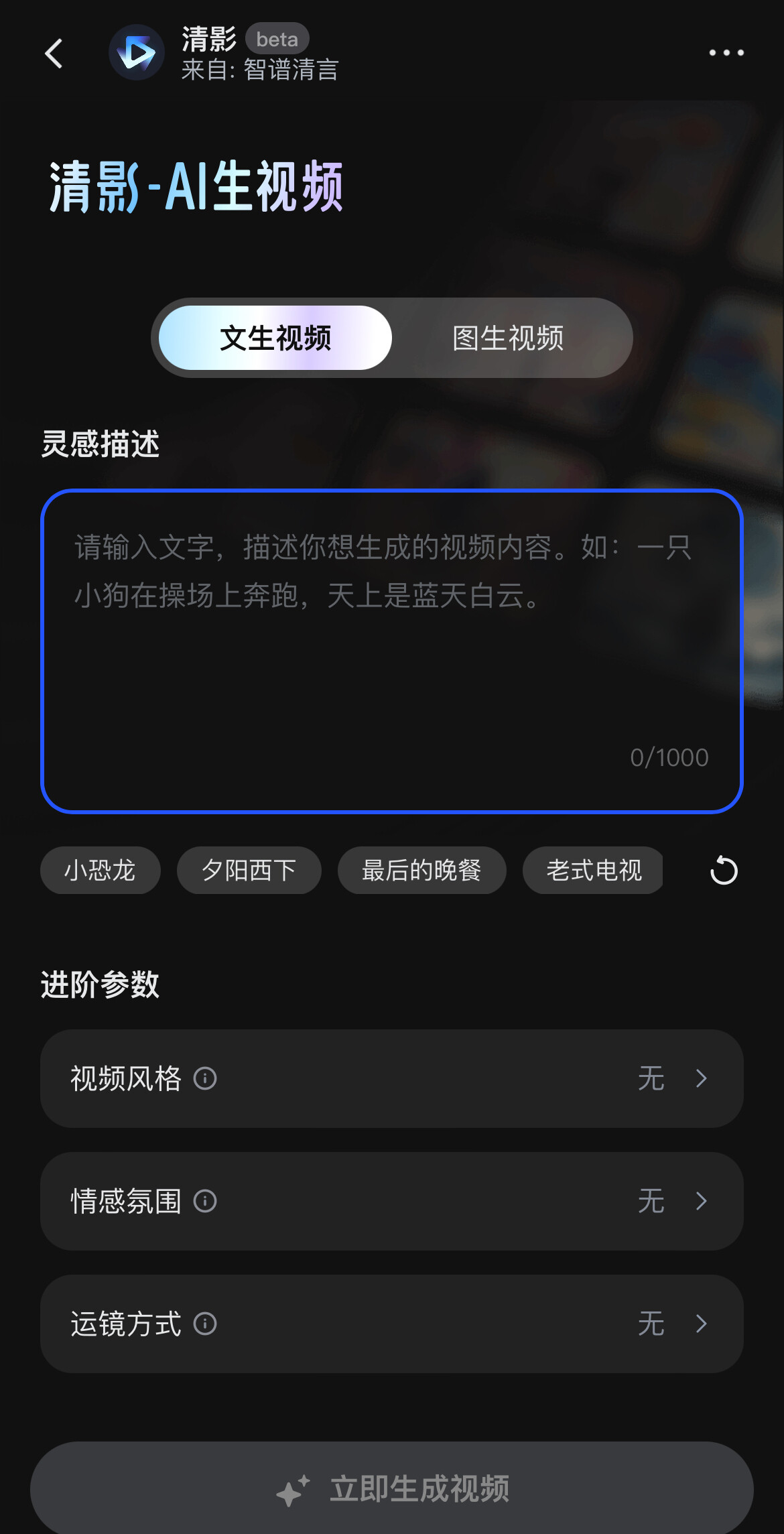Viewport: 784px width, 1534px height.
Task: Open the three-dot overflow menu
Action: (726, 53)
